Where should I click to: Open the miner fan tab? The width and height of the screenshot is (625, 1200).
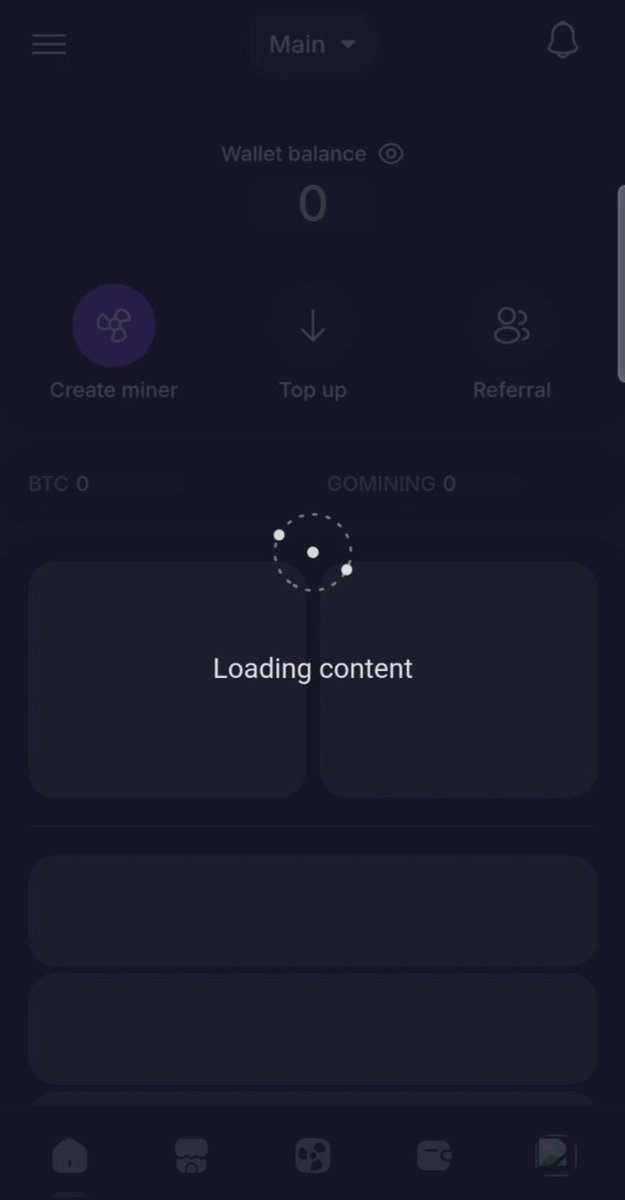click(x=313, y=1156)
